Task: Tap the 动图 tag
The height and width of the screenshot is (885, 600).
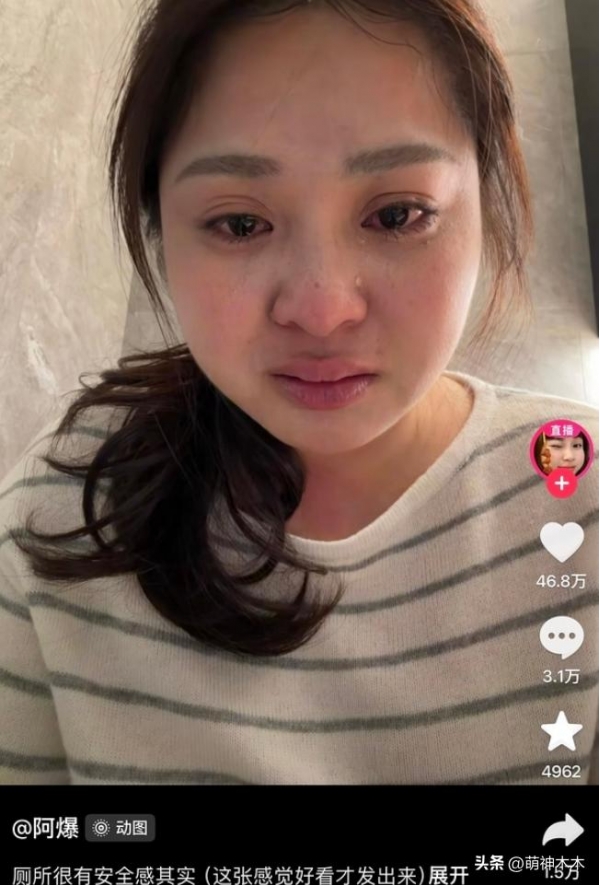Action: (120, 828)
